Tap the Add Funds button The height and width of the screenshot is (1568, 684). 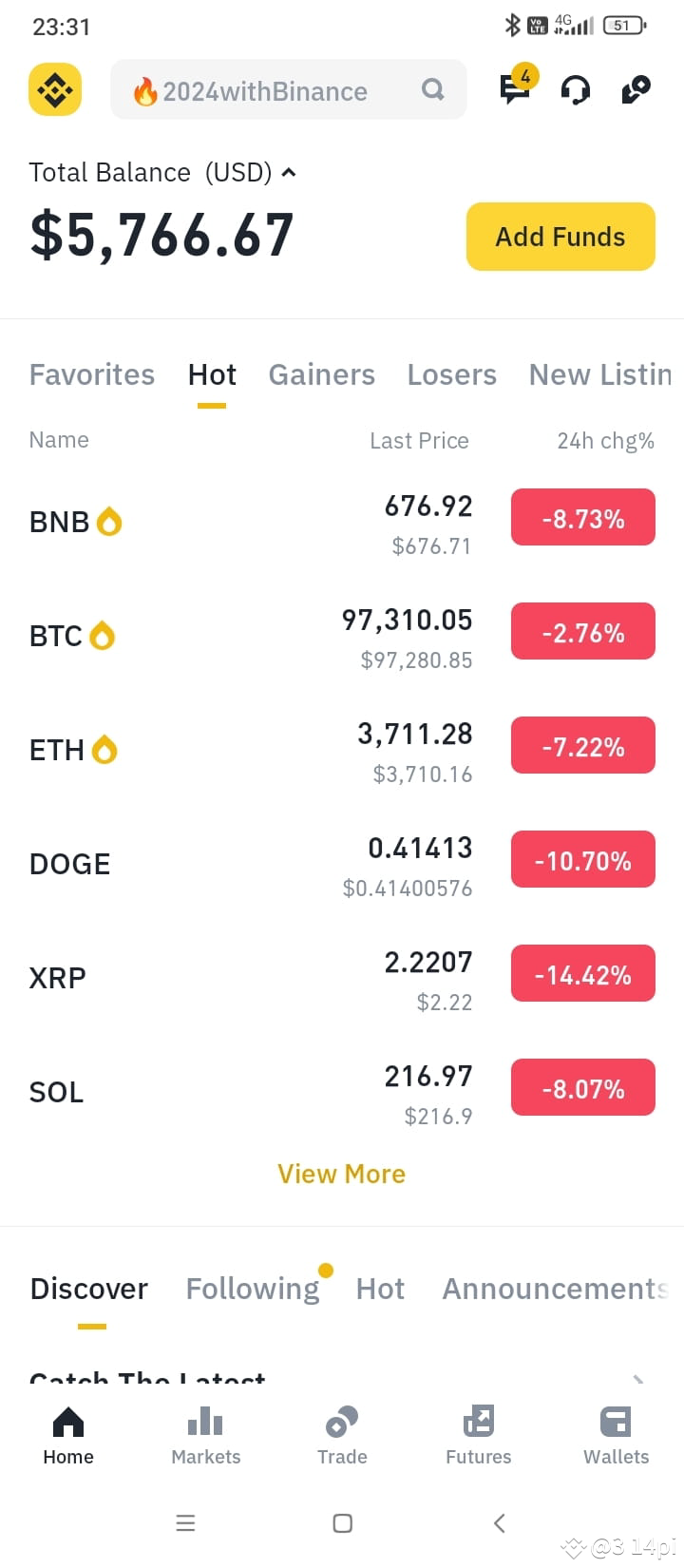560,237
